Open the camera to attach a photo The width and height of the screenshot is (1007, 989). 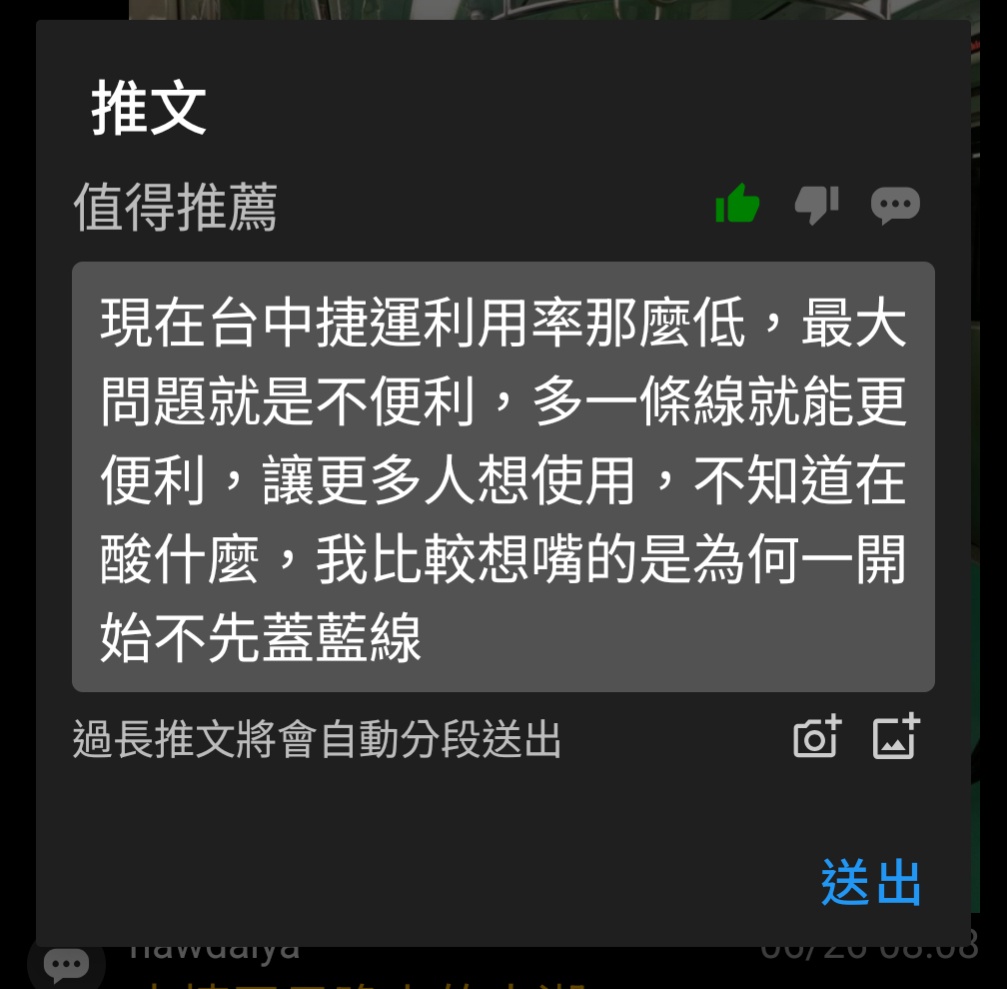pos(816,739)
